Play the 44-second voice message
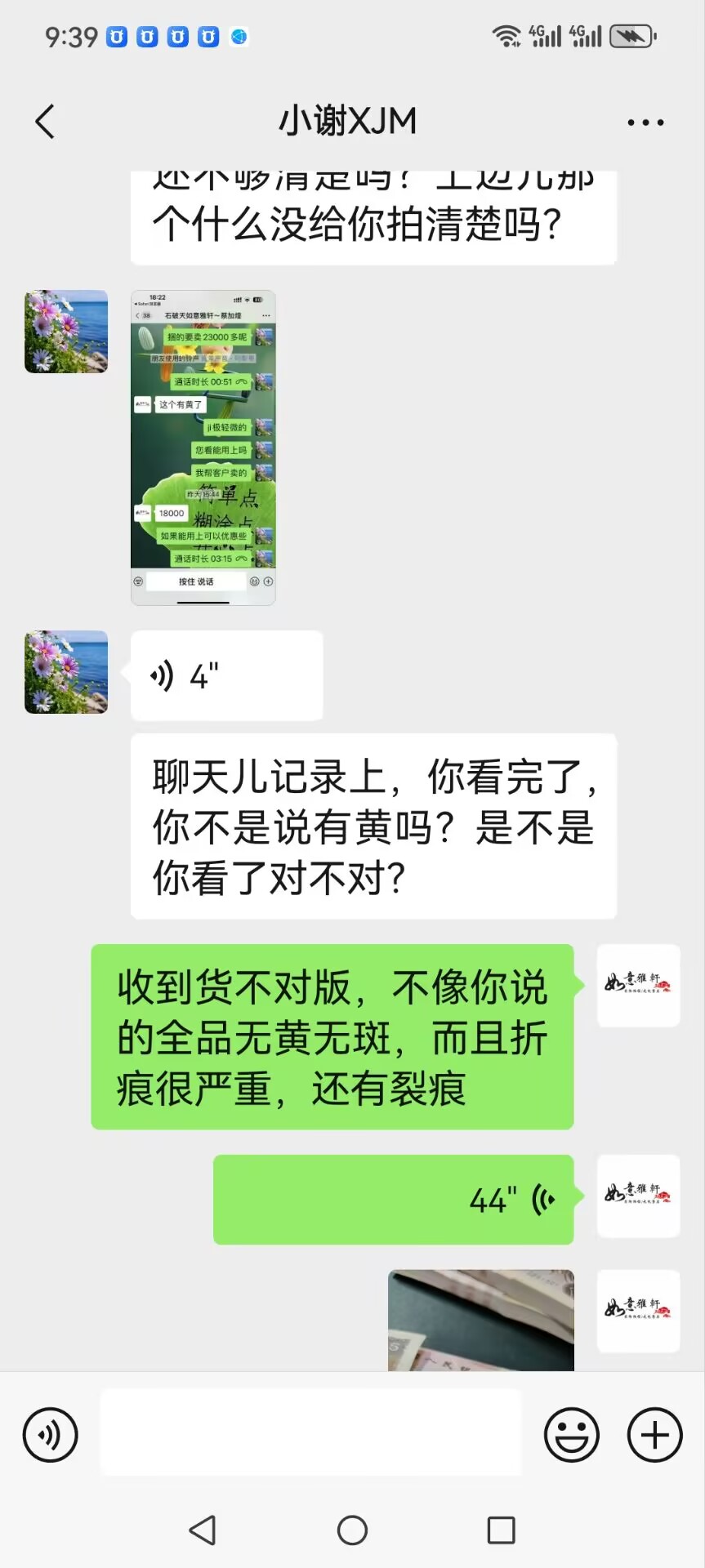 coord(394,1199)
